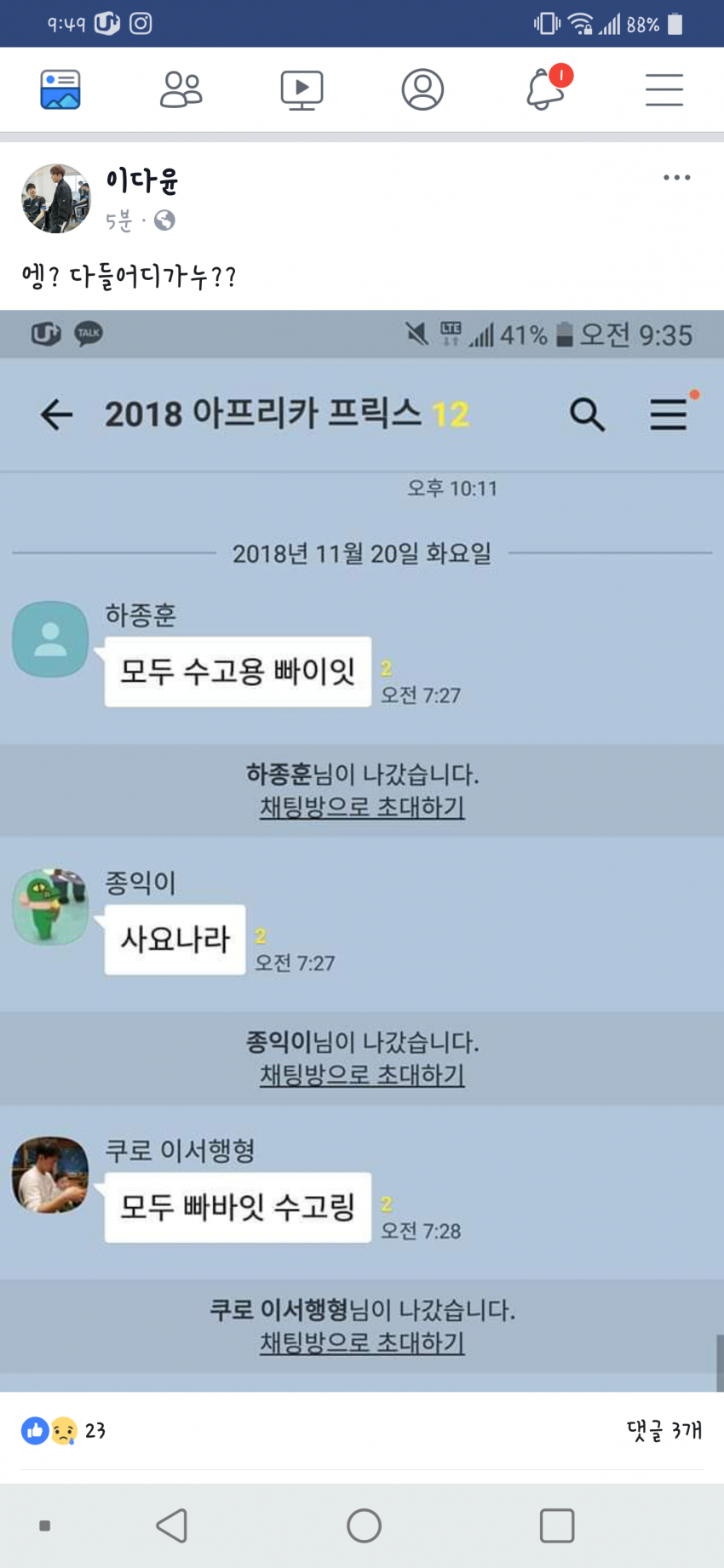Open the Profile tab
This screenshot has width=724, height=1568.
tap(422, 89)
